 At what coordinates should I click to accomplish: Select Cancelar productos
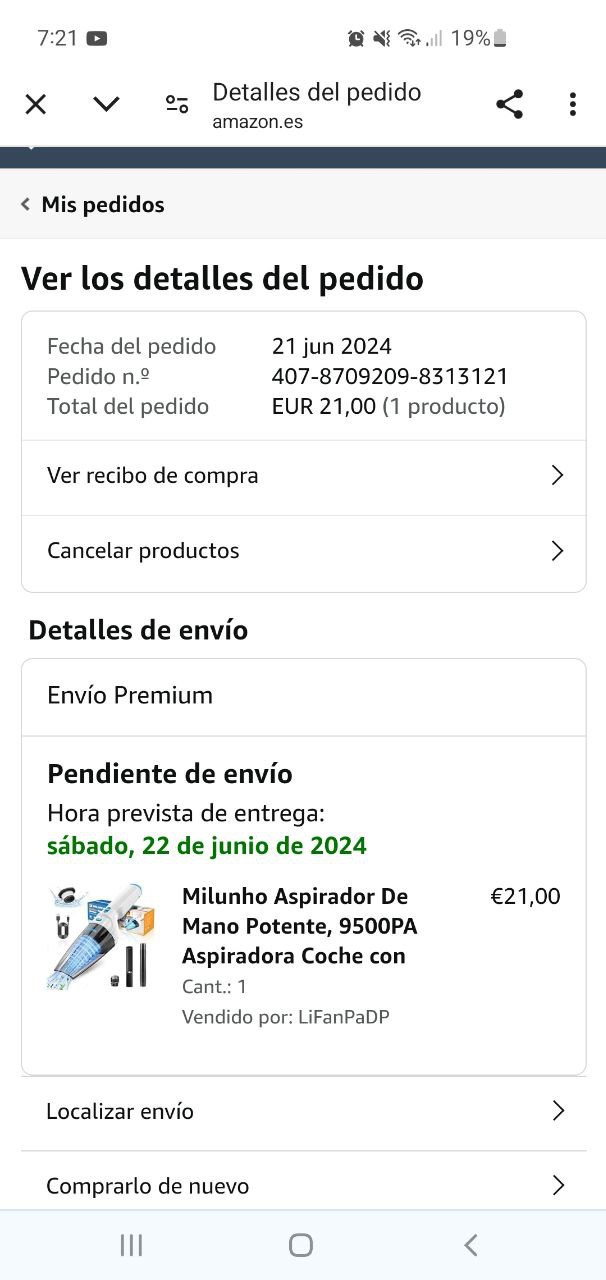(x=303, y=551)
